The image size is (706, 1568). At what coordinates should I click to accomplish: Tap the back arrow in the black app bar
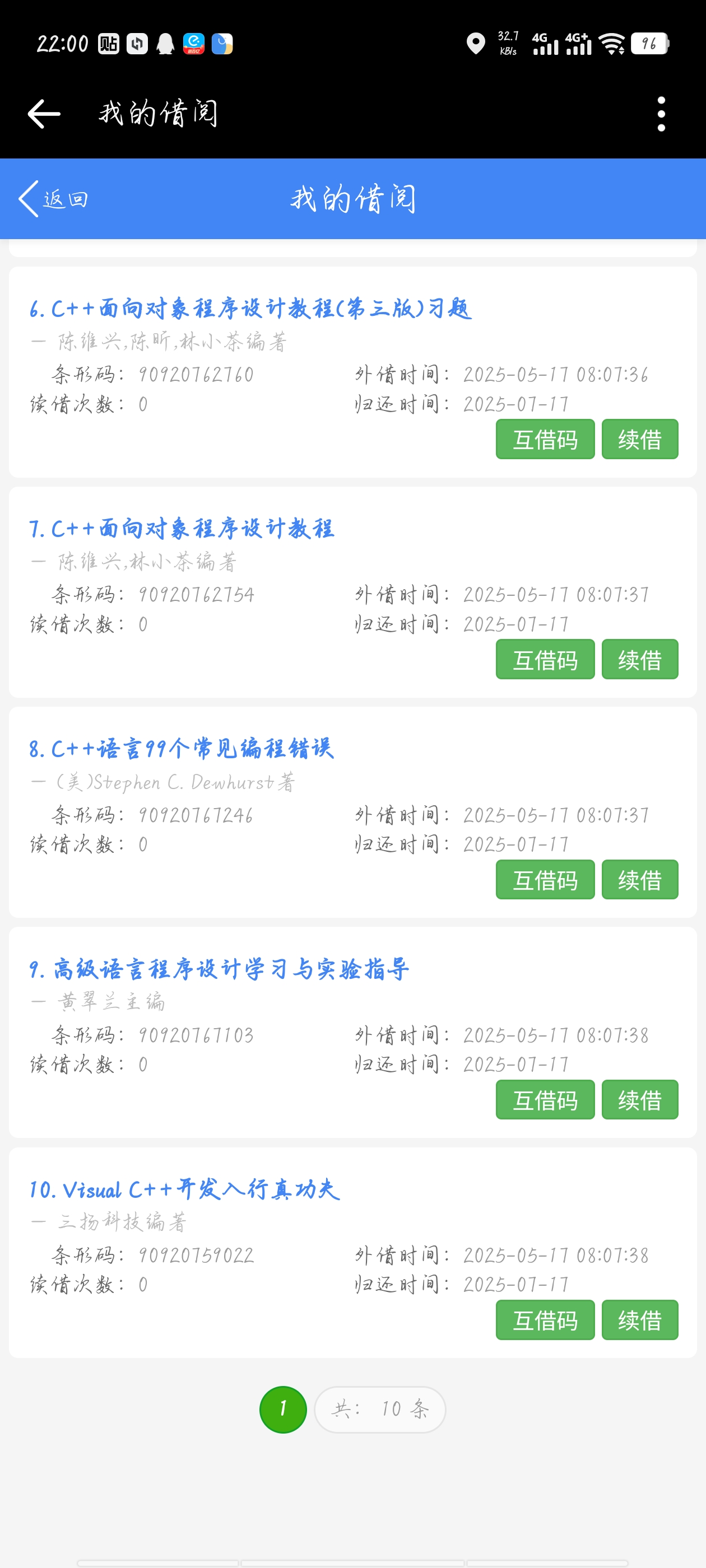coord(44,114)
